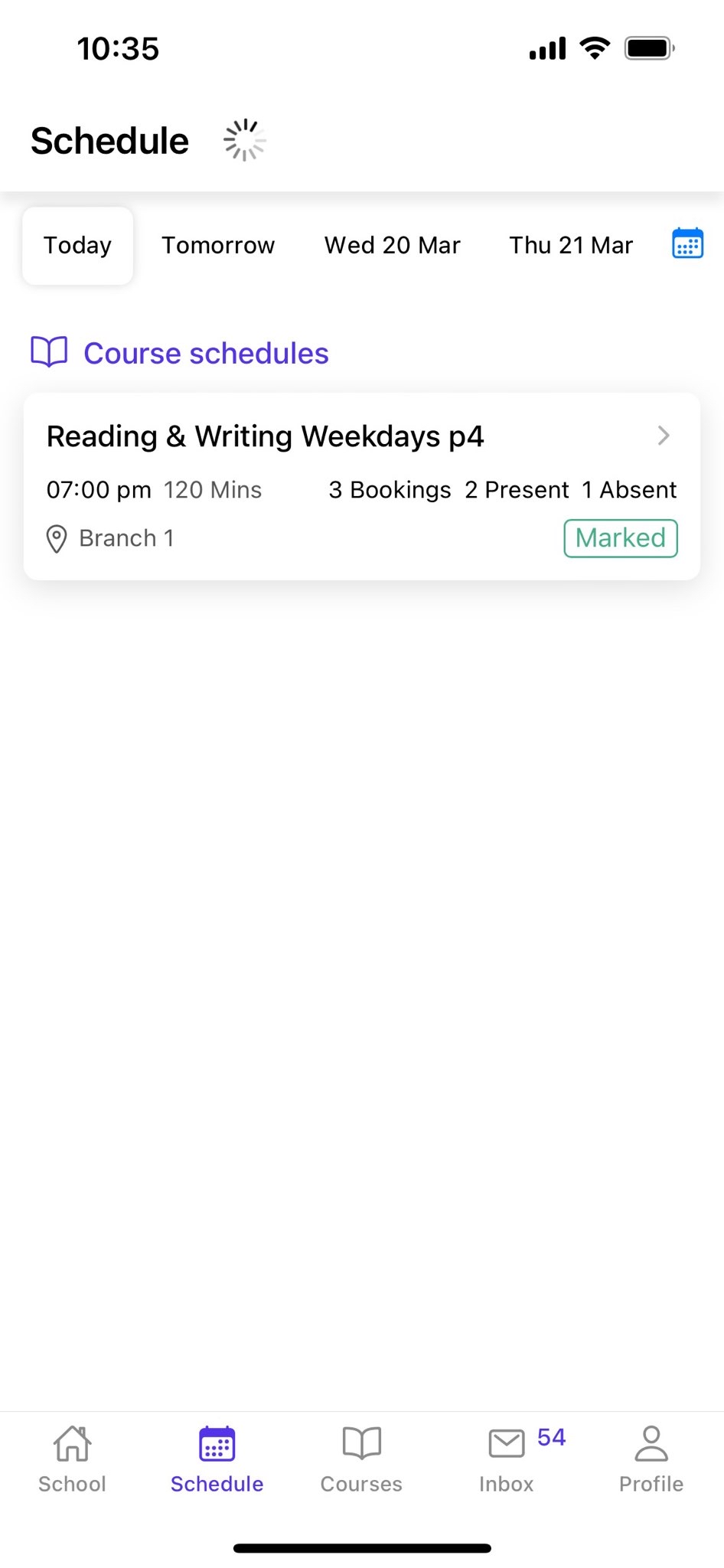View schedule for Wed 20 Mar
The image size is (724, 1568).
(392, 246)
